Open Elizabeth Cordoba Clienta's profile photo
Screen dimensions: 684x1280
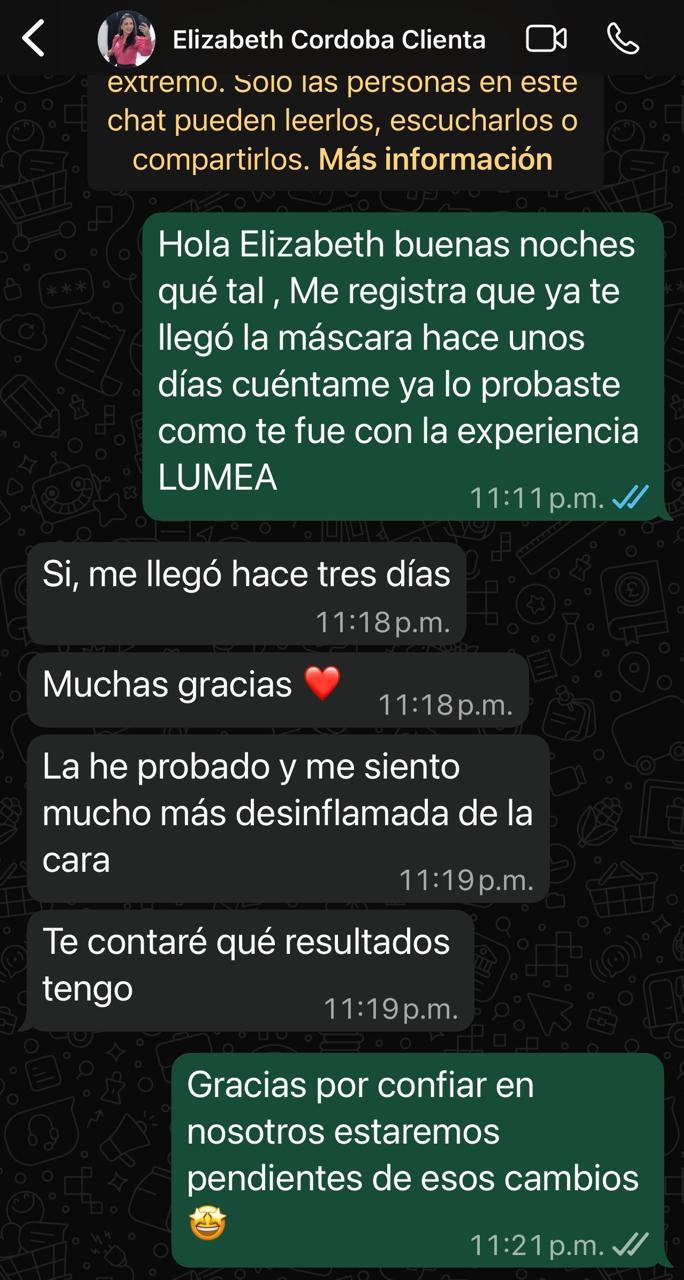click(x=126, y=40)
